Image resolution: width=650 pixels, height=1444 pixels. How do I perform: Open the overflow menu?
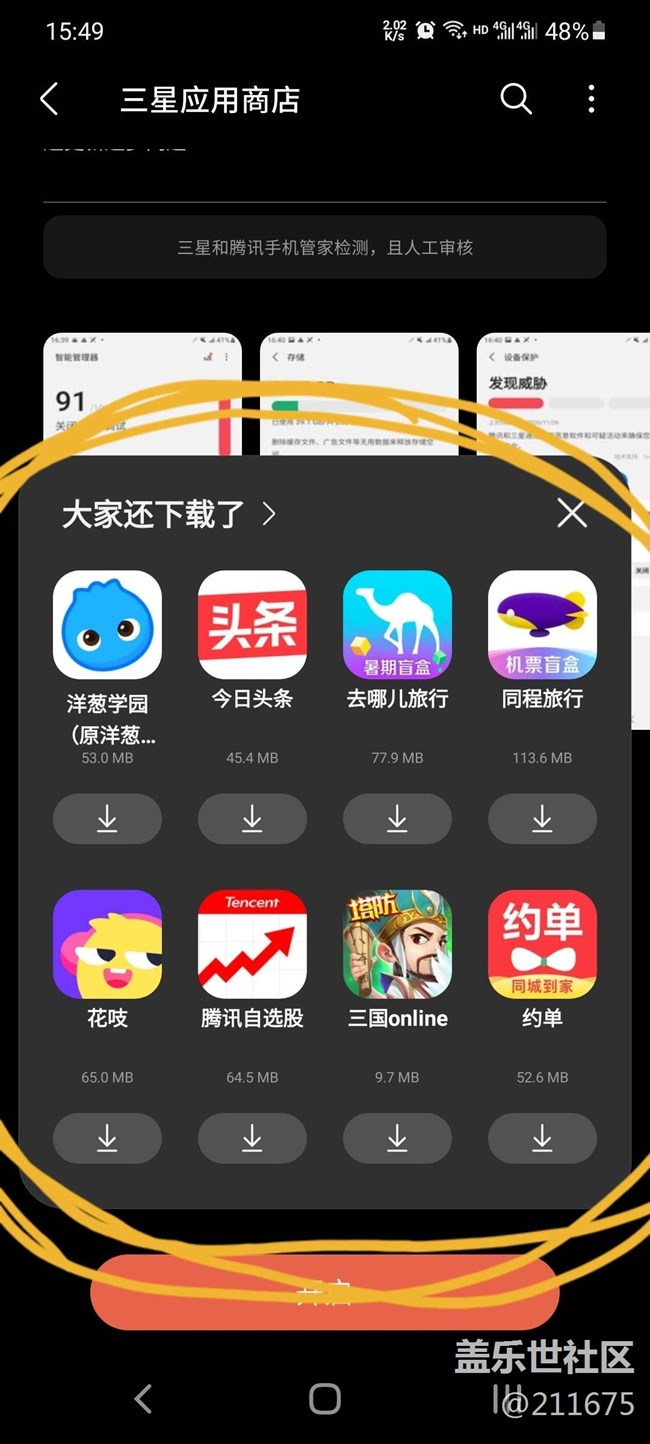tap(591, 99)
